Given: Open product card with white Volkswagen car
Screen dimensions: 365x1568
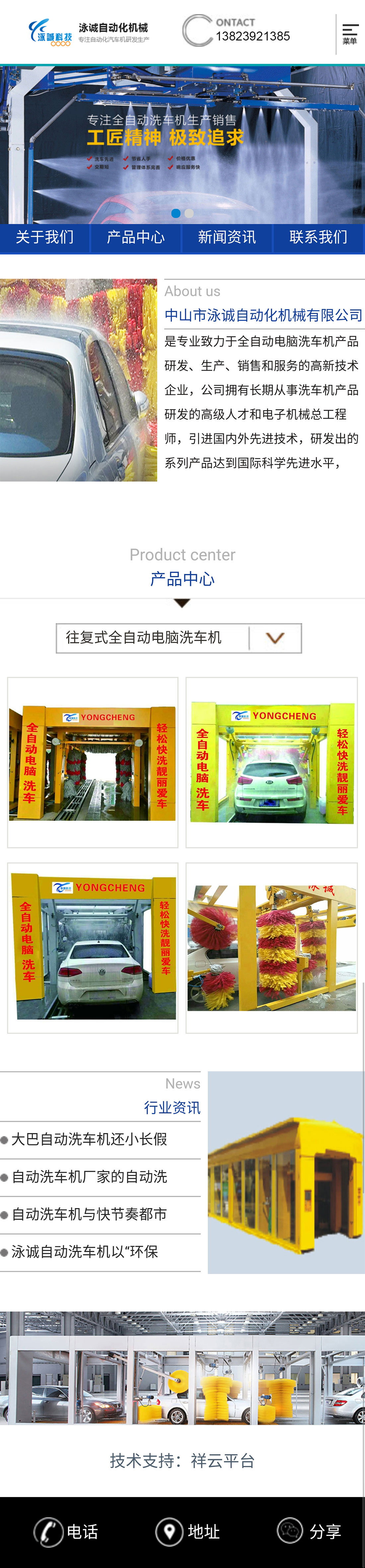Looking at the screenshot, I should (x=93, y=947).
